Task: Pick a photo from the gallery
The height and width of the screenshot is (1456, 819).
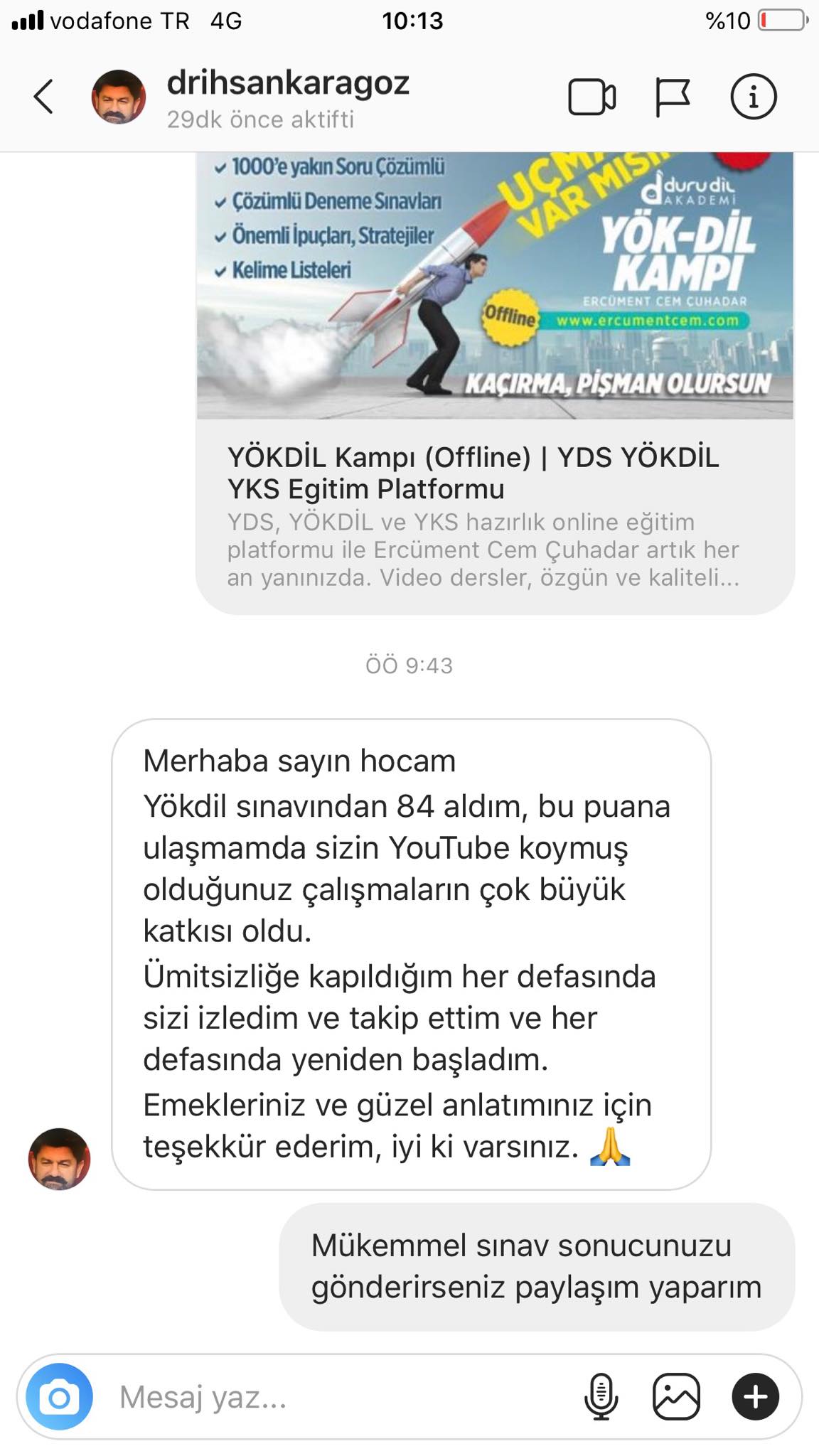Action: [676, 1397]
